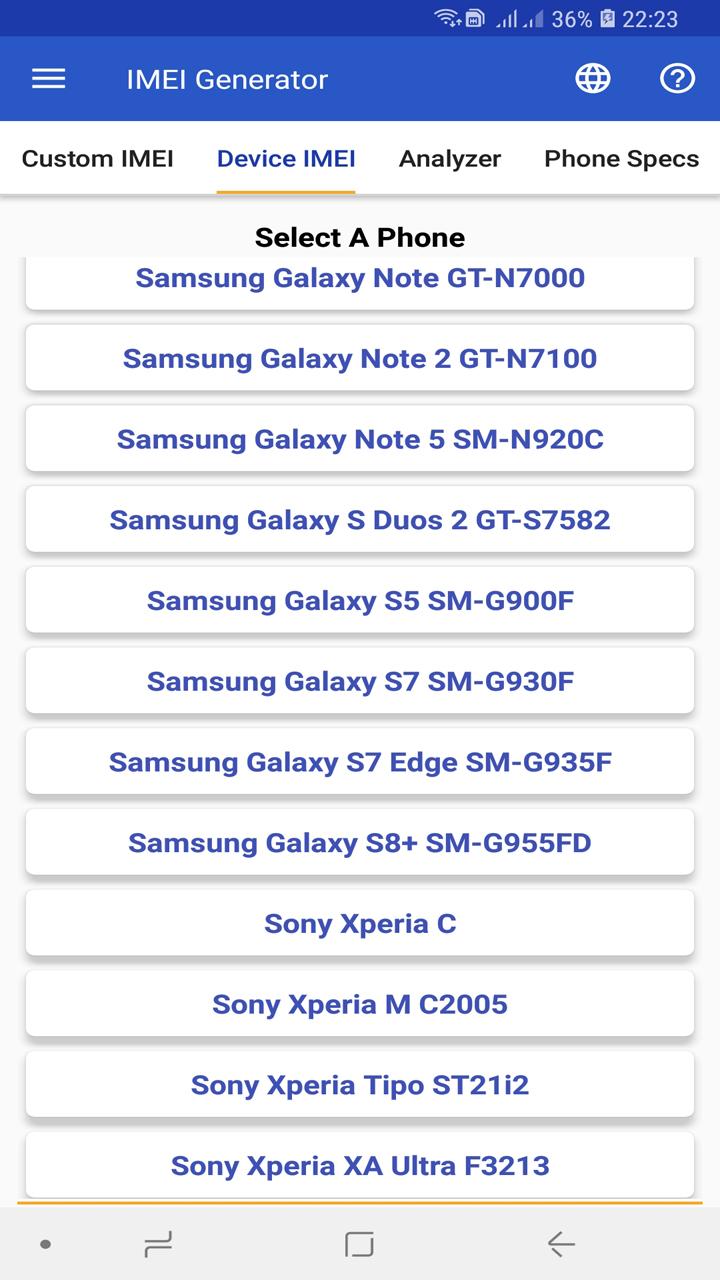Choose Samsung Galaxy S7 SM-G930F
The height and width of the screenshot is (1280, 720).
[x=360, y=680]
